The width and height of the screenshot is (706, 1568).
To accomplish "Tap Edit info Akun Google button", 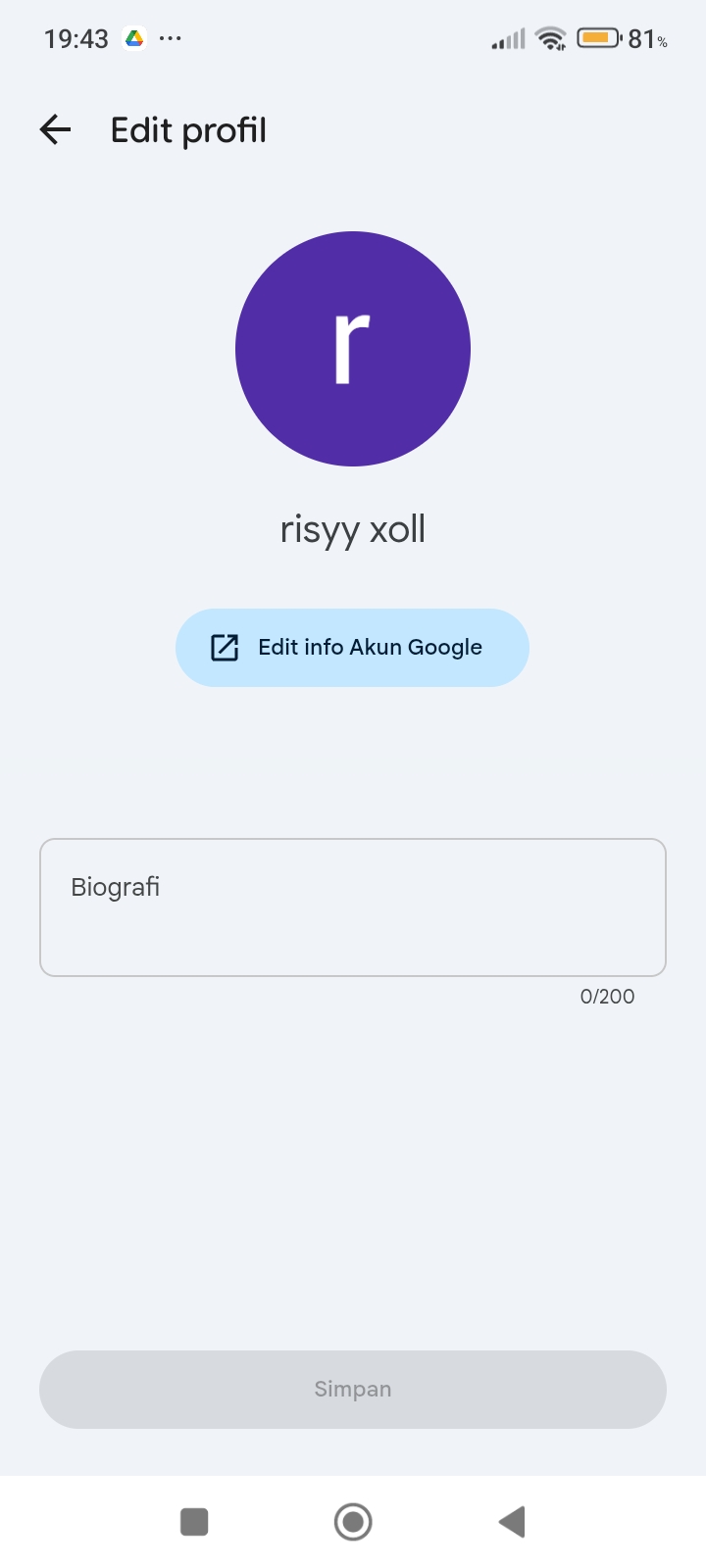I will coord(352,648).
